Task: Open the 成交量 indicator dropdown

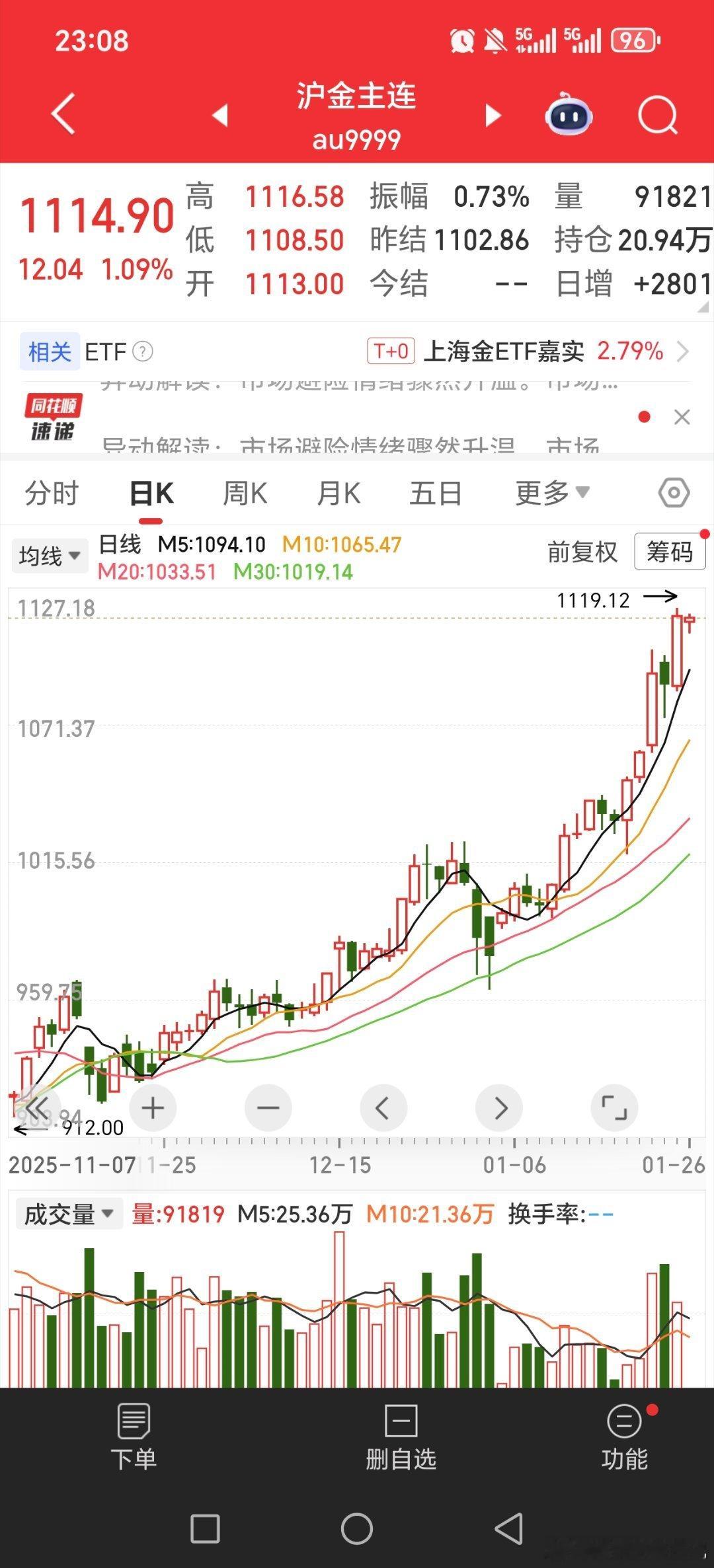Action: [x=68, y=1213]
